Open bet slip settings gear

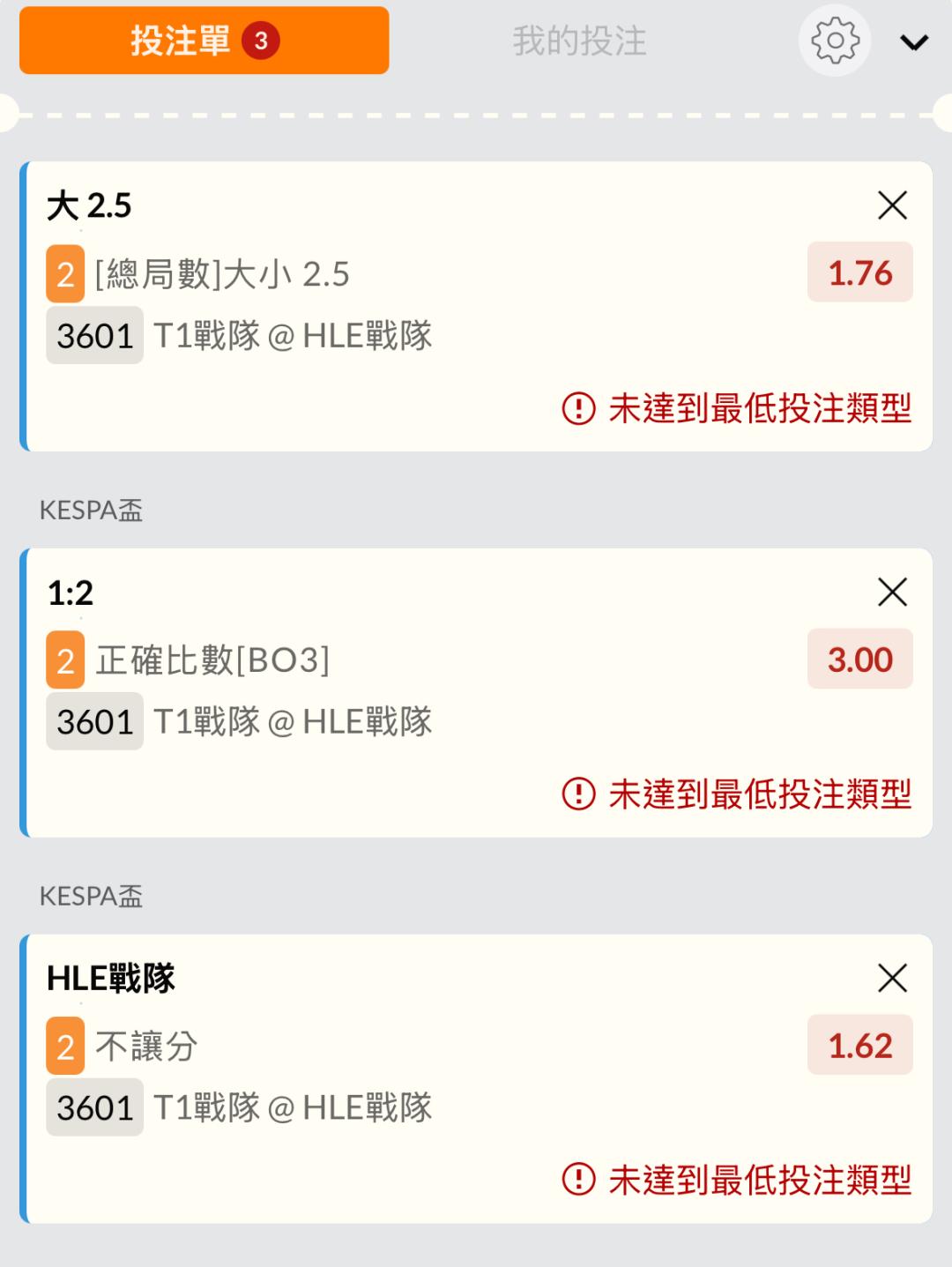[x=834, y=41]
